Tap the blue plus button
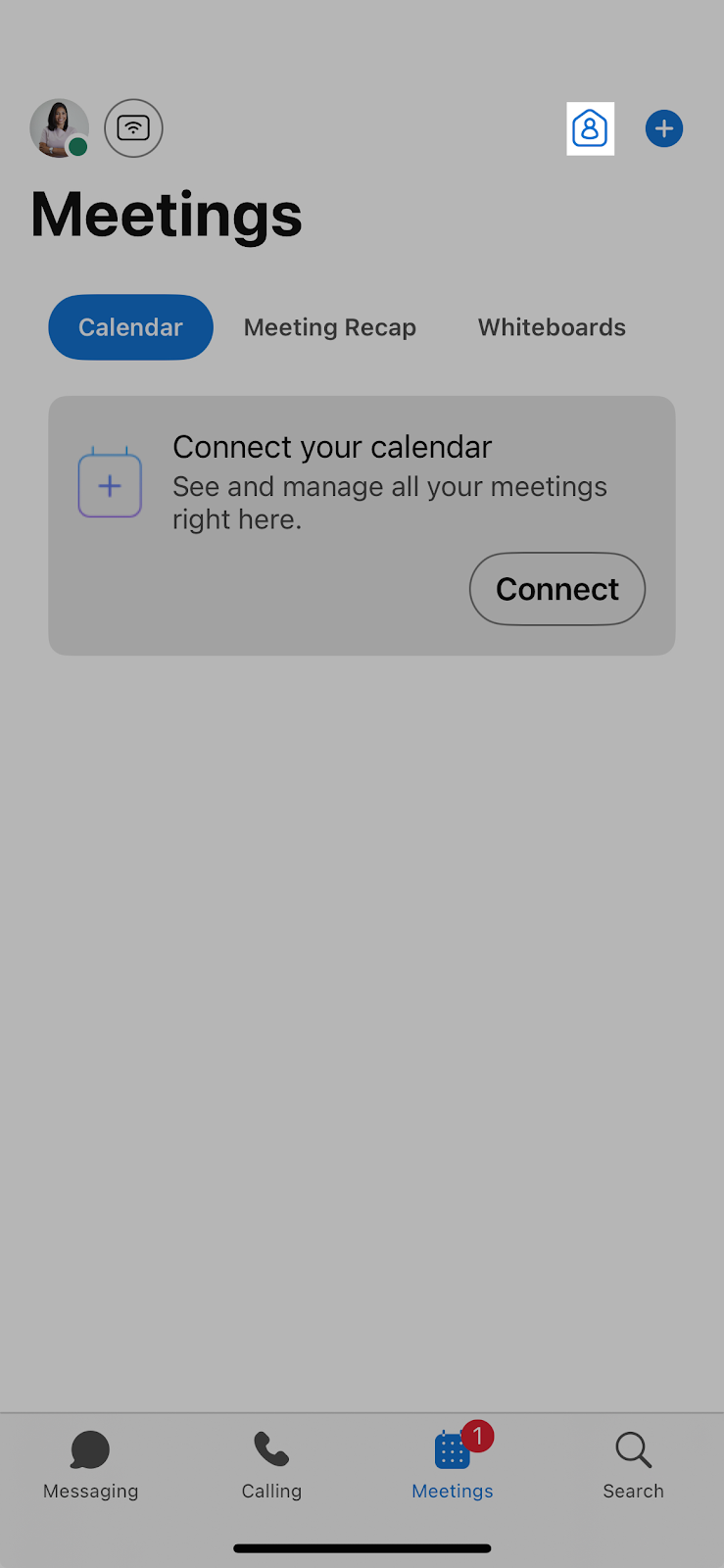The width and height of the screenshot is (724, 1568). [664, 128]
